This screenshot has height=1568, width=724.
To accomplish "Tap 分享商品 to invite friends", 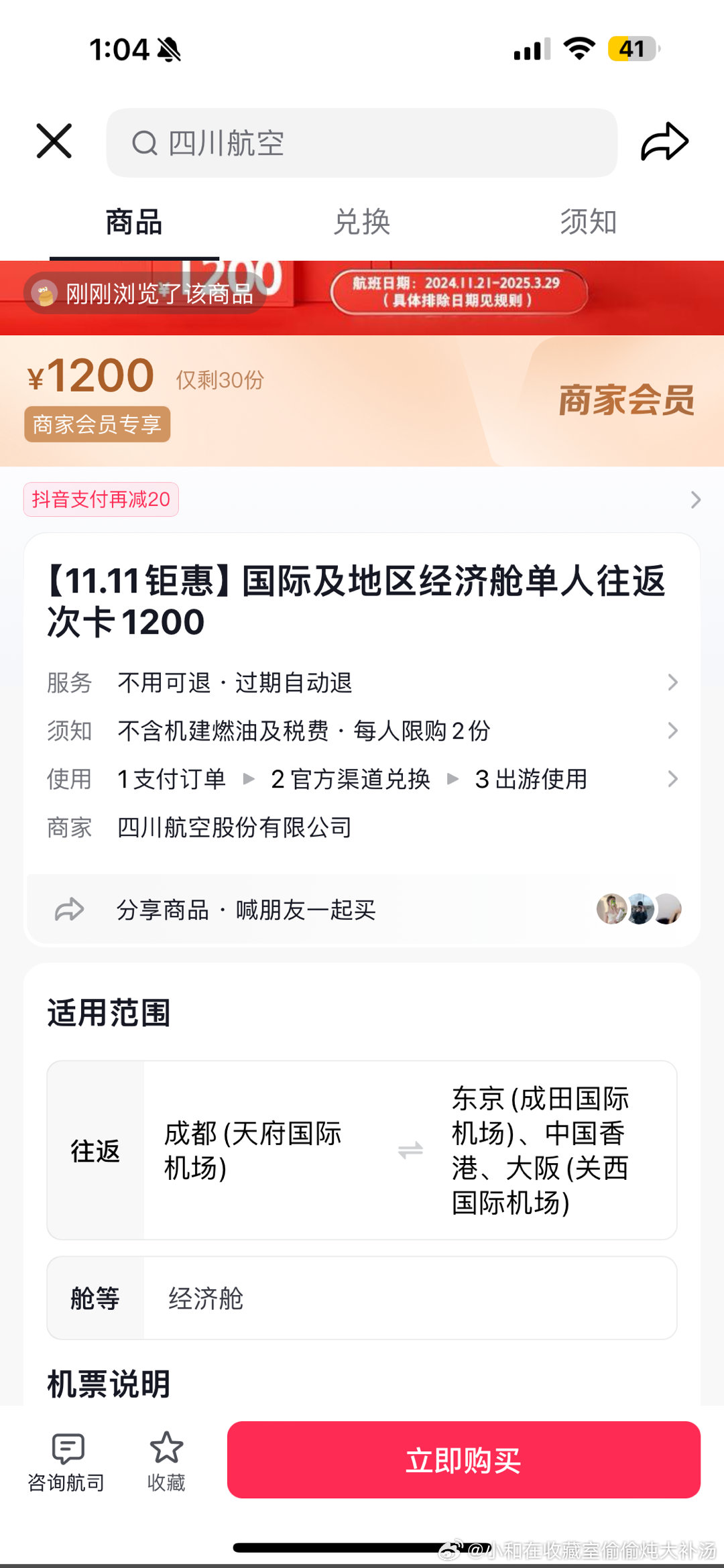I will tap(246, 910).
